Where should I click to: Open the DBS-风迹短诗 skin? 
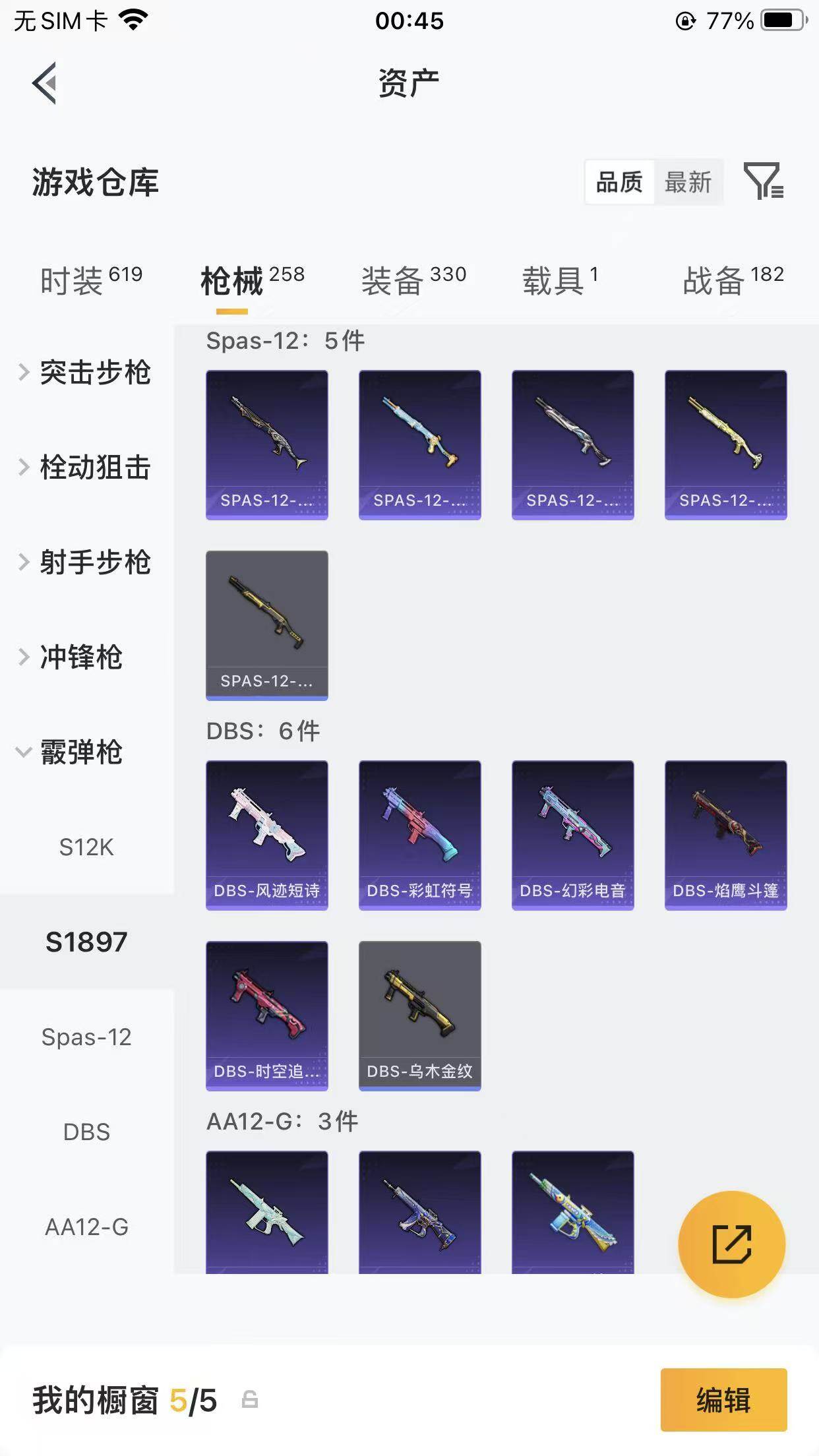coord(267,835)
